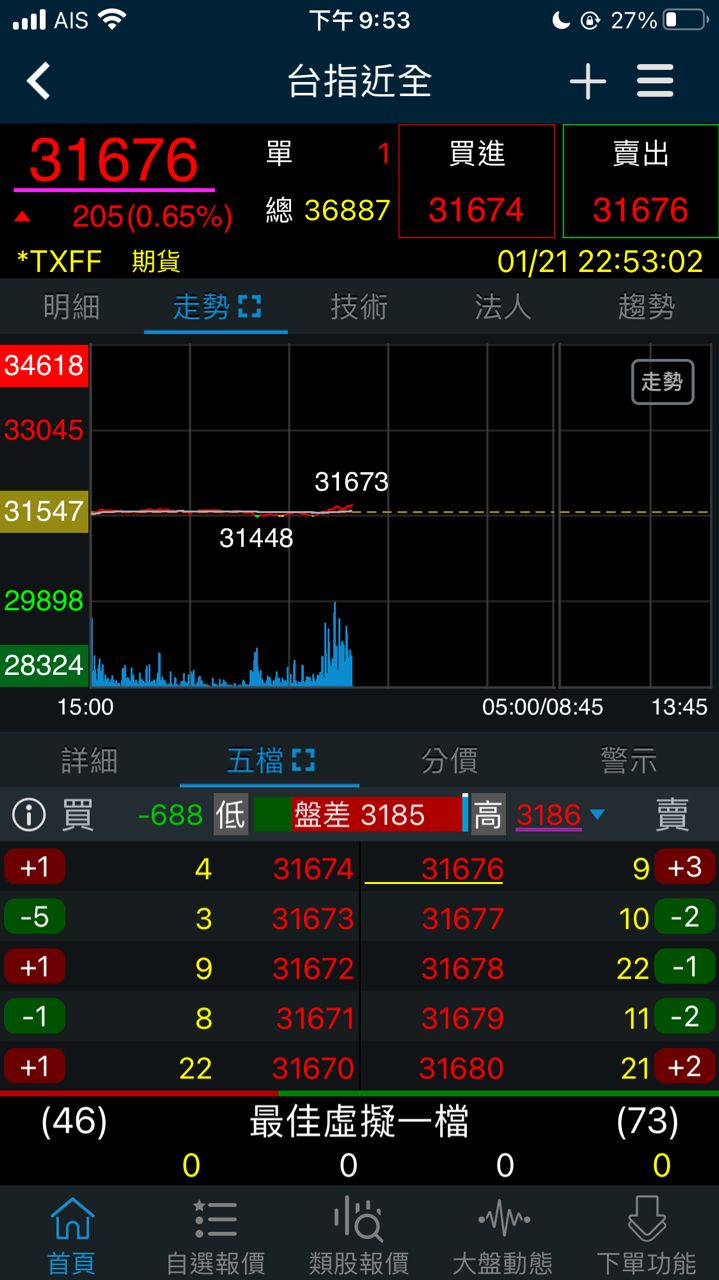Open 下單功能 order functions

pos(646,1236)
